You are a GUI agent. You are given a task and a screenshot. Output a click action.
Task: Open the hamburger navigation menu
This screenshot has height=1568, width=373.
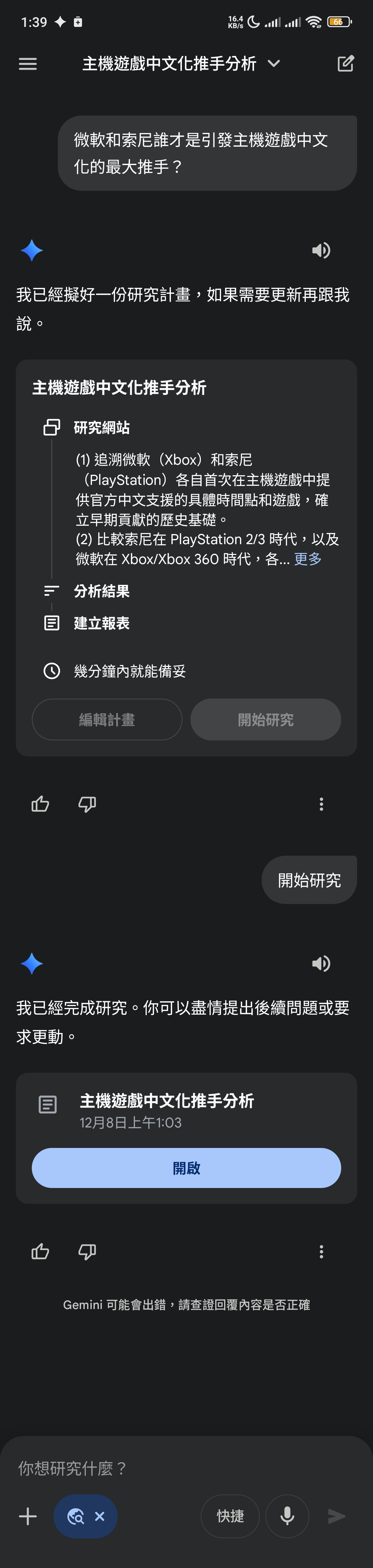tap(28, 64)
